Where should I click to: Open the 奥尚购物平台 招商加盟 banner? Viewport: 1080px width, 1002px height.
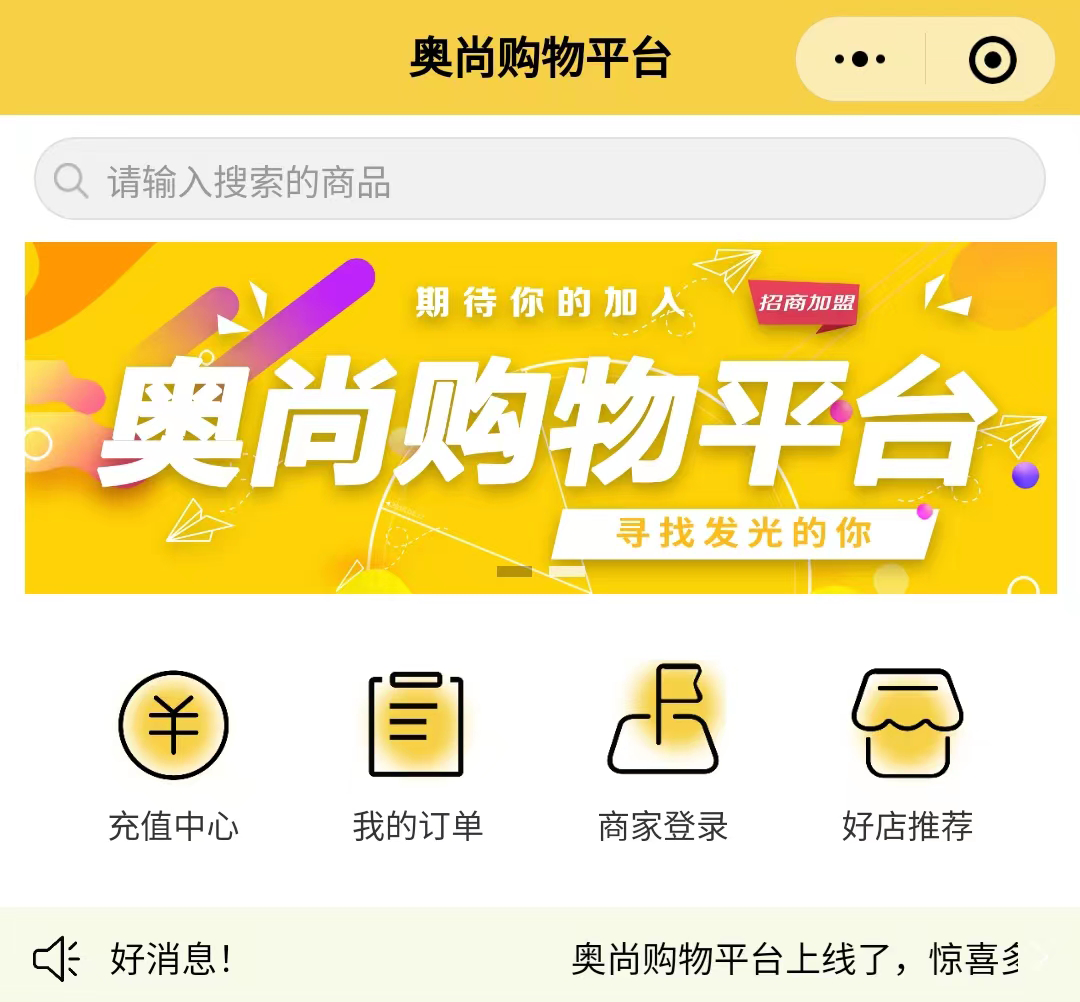540,418
